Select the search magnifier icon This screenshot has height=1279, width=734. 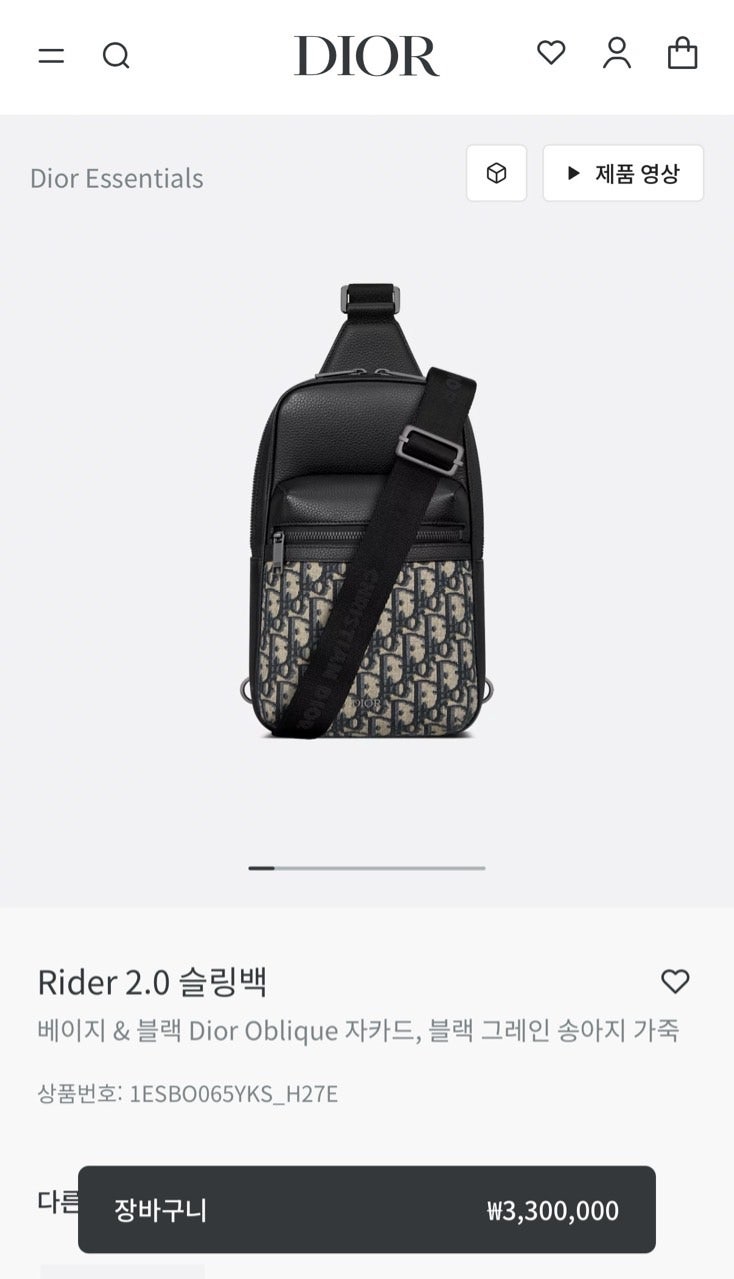coord(117,55)
